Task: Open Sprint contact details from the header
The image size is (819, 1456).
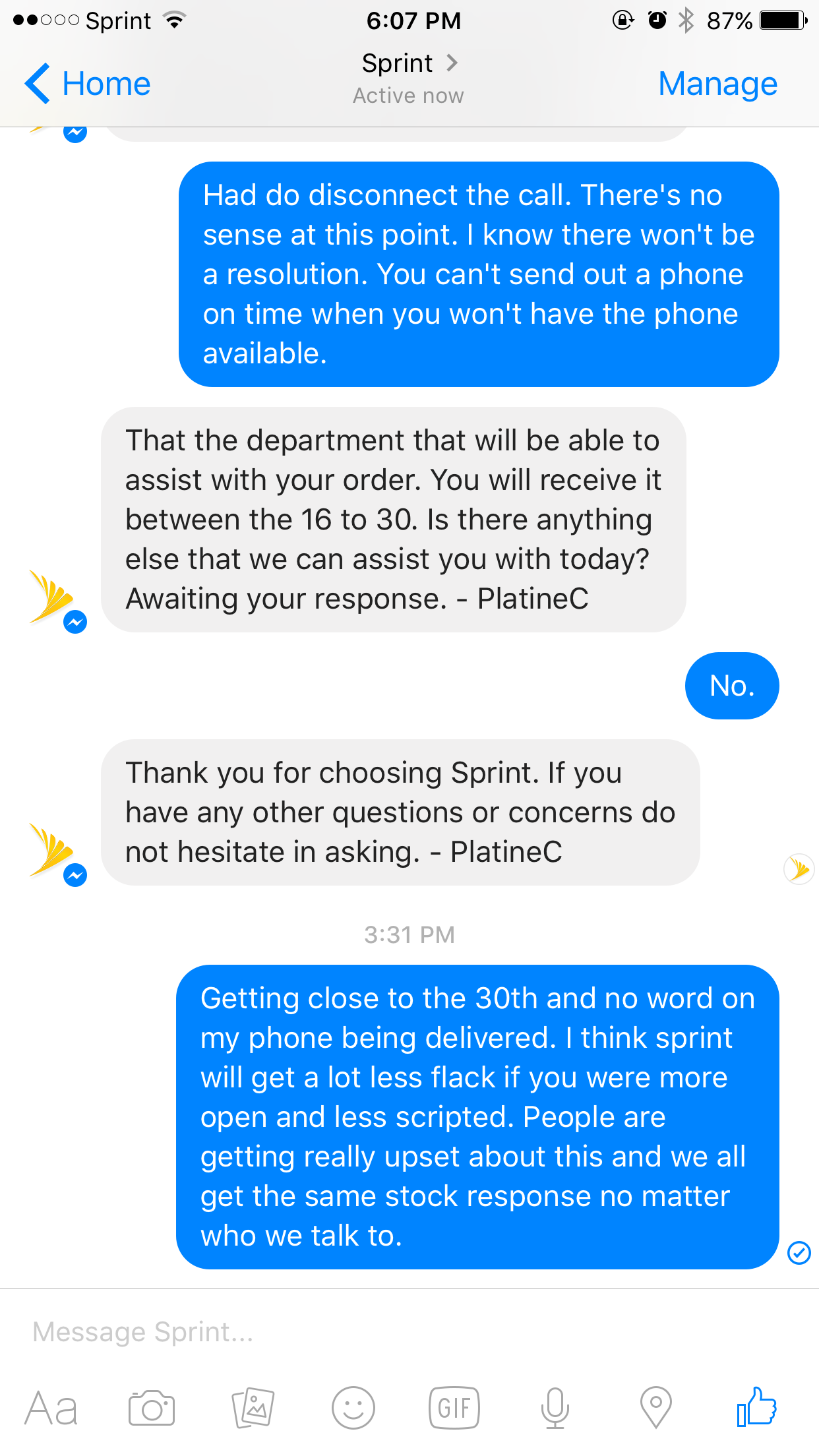Action: 409,64
